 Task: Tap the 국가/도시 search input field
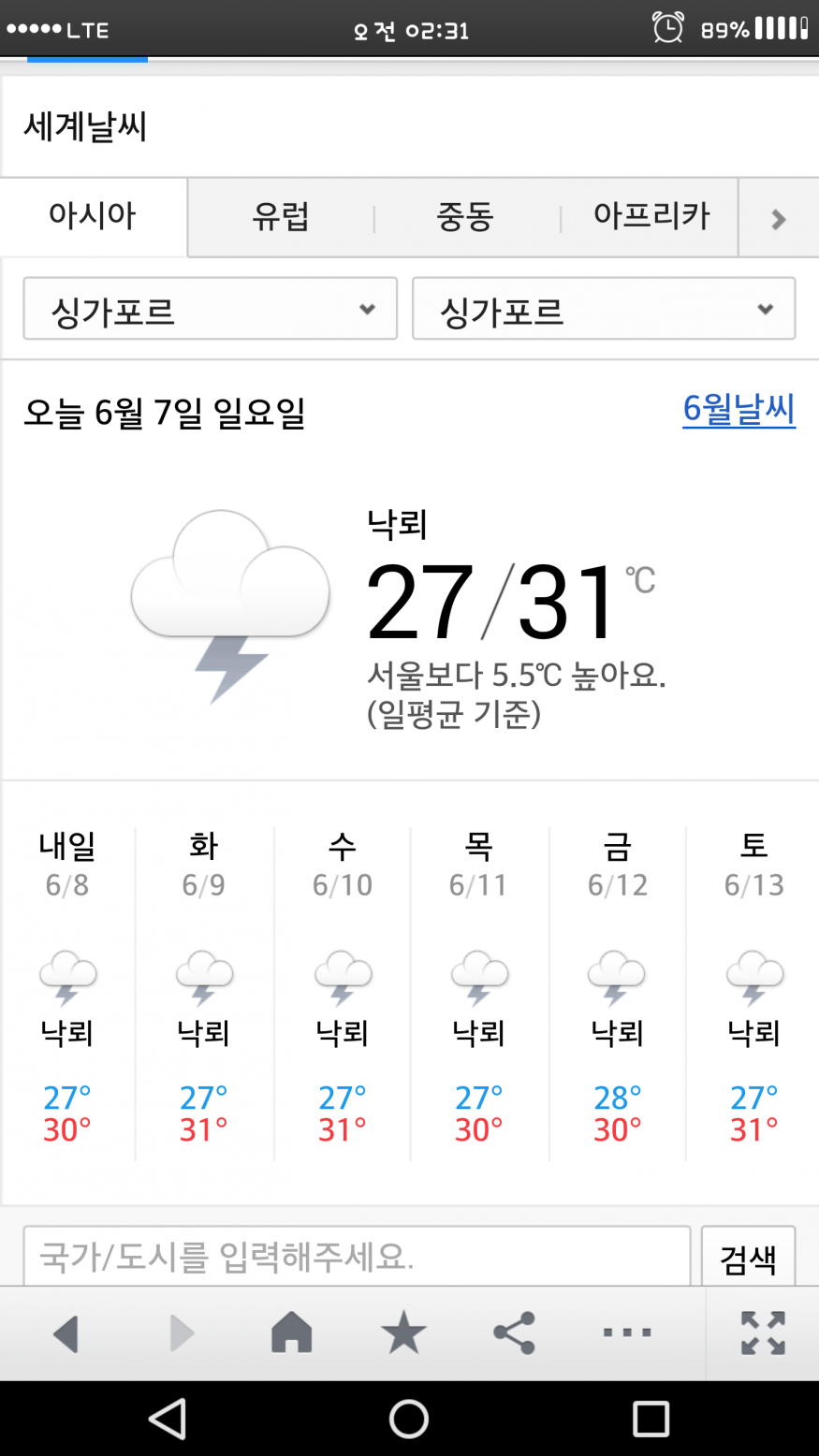[357, 1256]
